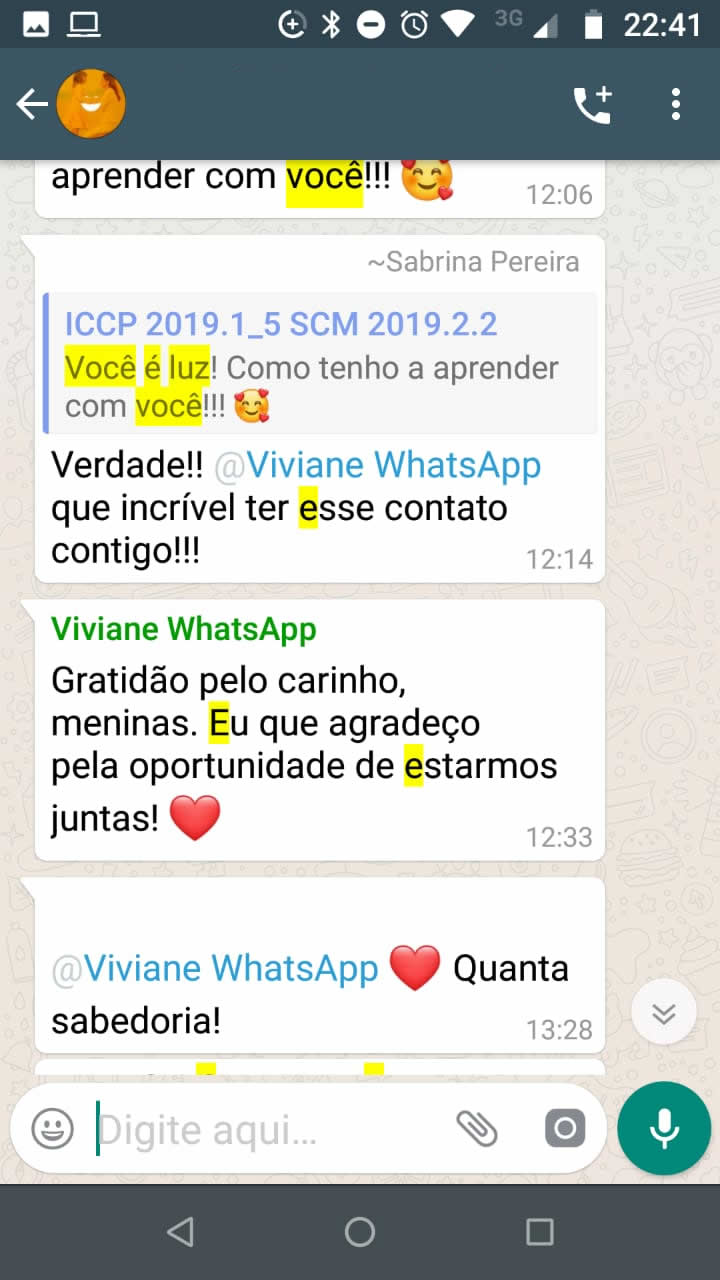
Task: Open the camera from the message bar
Action: [x=565, y=1129]
